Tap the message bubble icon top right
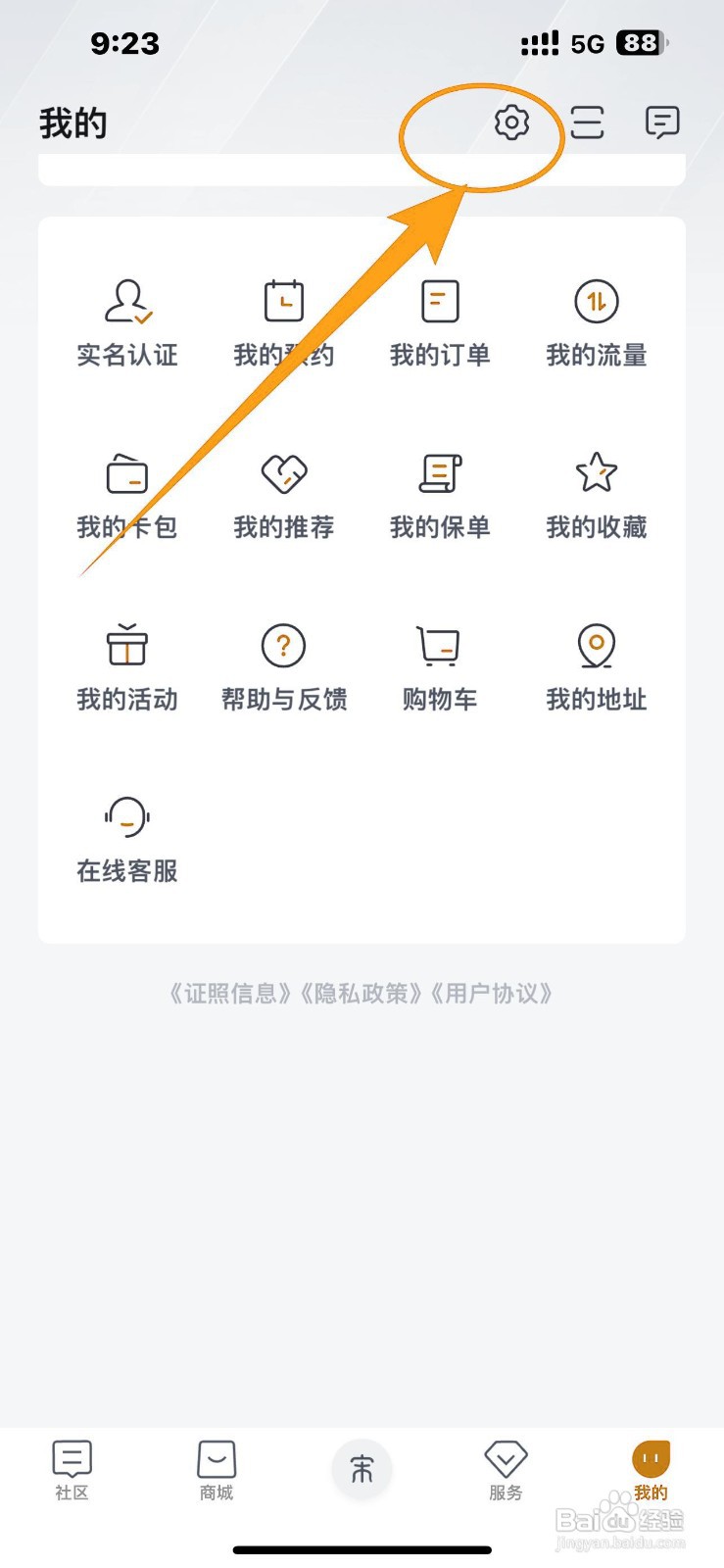The width and height of the screenshot is (724, 1568). [x=660, y=122]
